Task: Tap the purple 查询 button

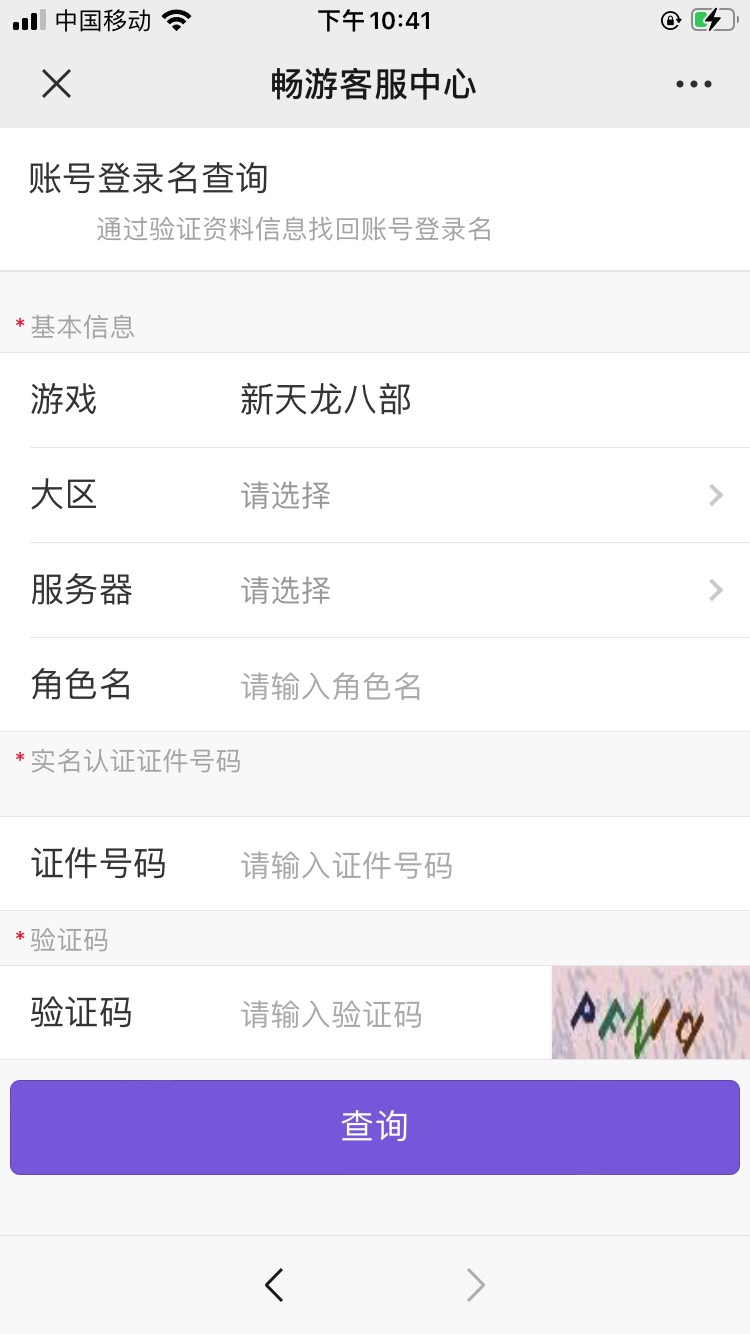Action: [375, 1127]
